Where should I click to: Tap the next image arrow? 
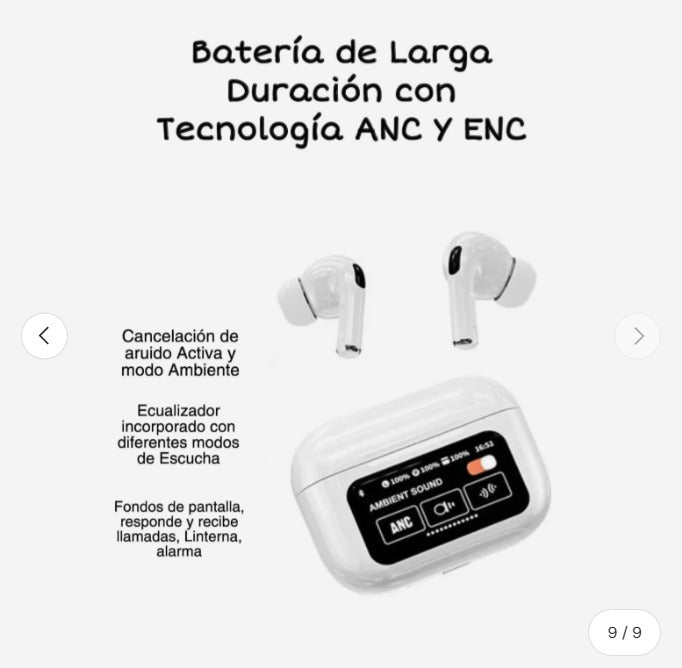pyautogui.click(x=637, y=336)
